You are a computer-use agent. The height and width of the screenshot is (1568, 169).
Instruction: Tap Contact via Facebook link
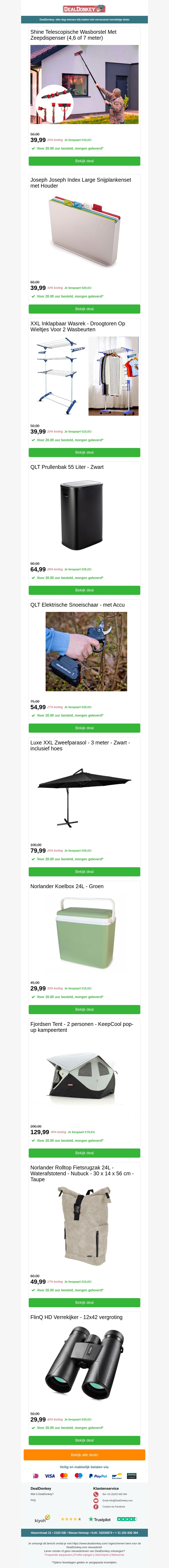point(113,1507)
